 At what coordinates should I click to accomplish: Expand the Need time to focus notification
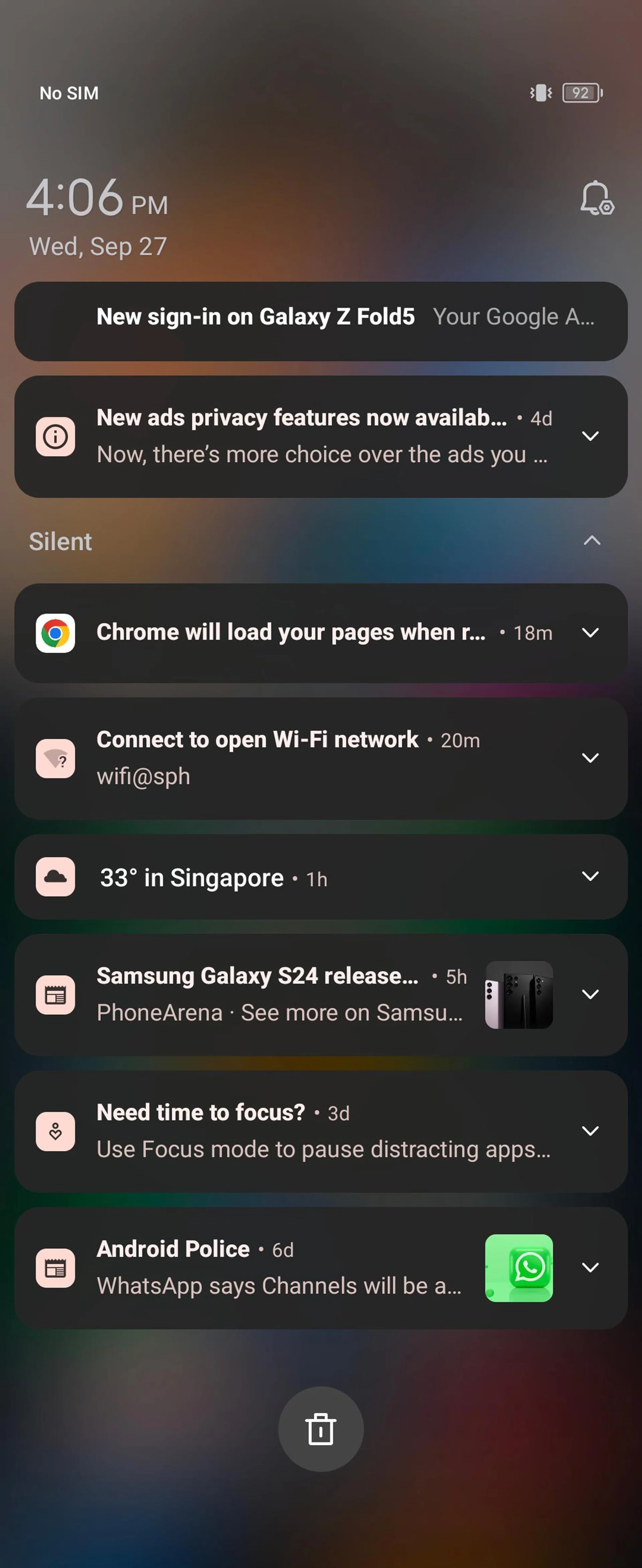click(x=590, y=1131)
